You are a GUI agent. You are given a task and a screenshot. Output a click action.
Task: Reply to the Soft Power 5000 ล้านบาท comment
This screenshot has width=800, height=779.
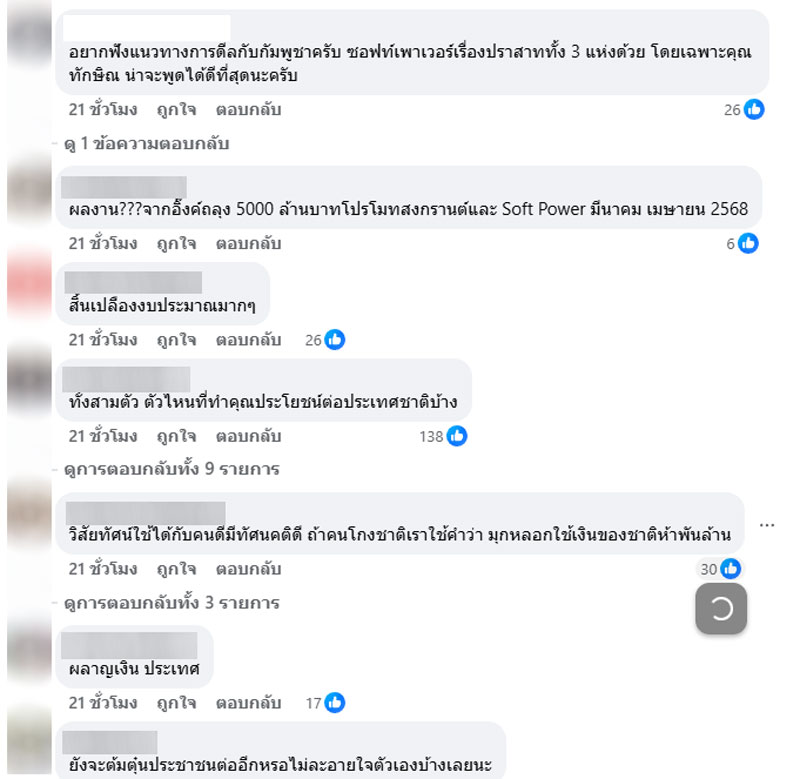248,243
